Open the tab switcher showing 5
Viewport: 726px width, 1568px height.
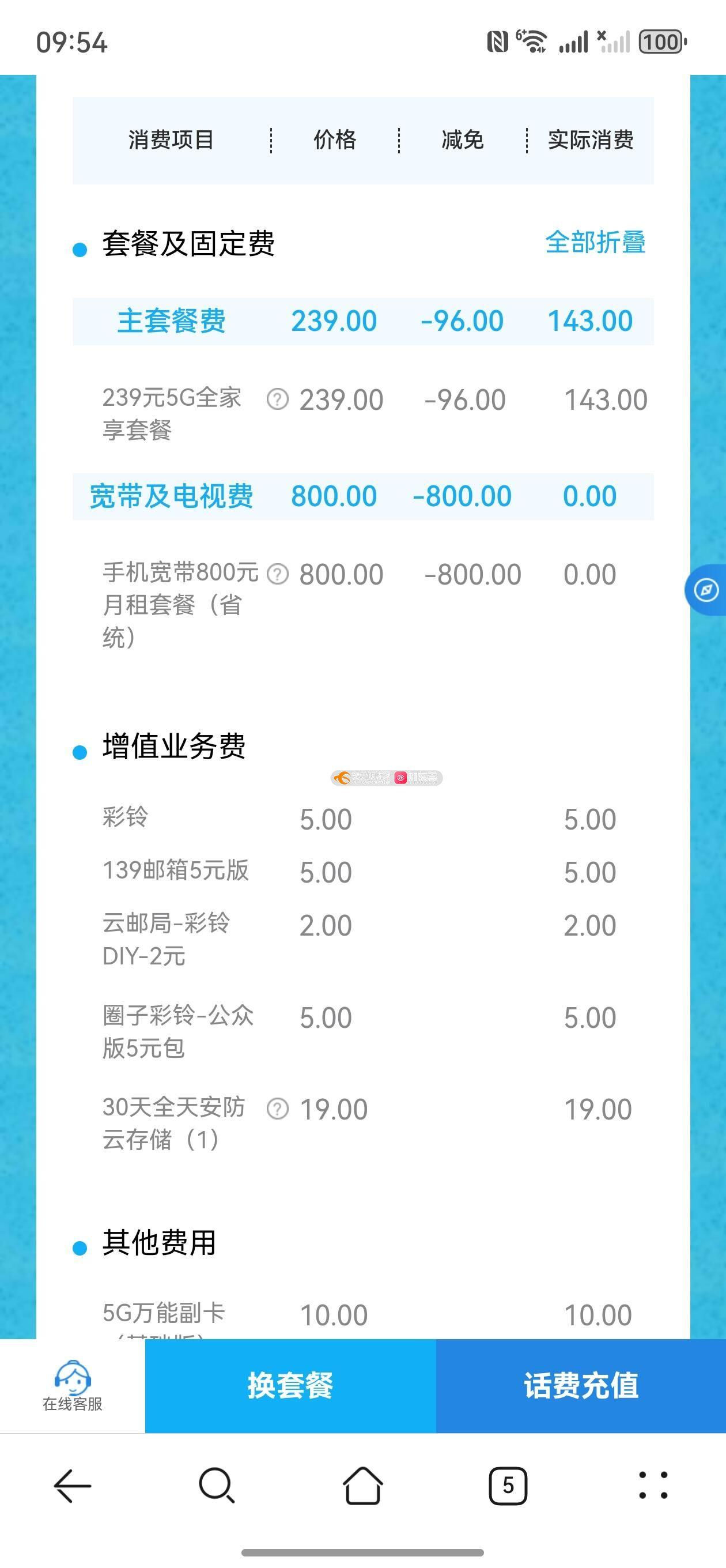click(x=508, y=1486)
